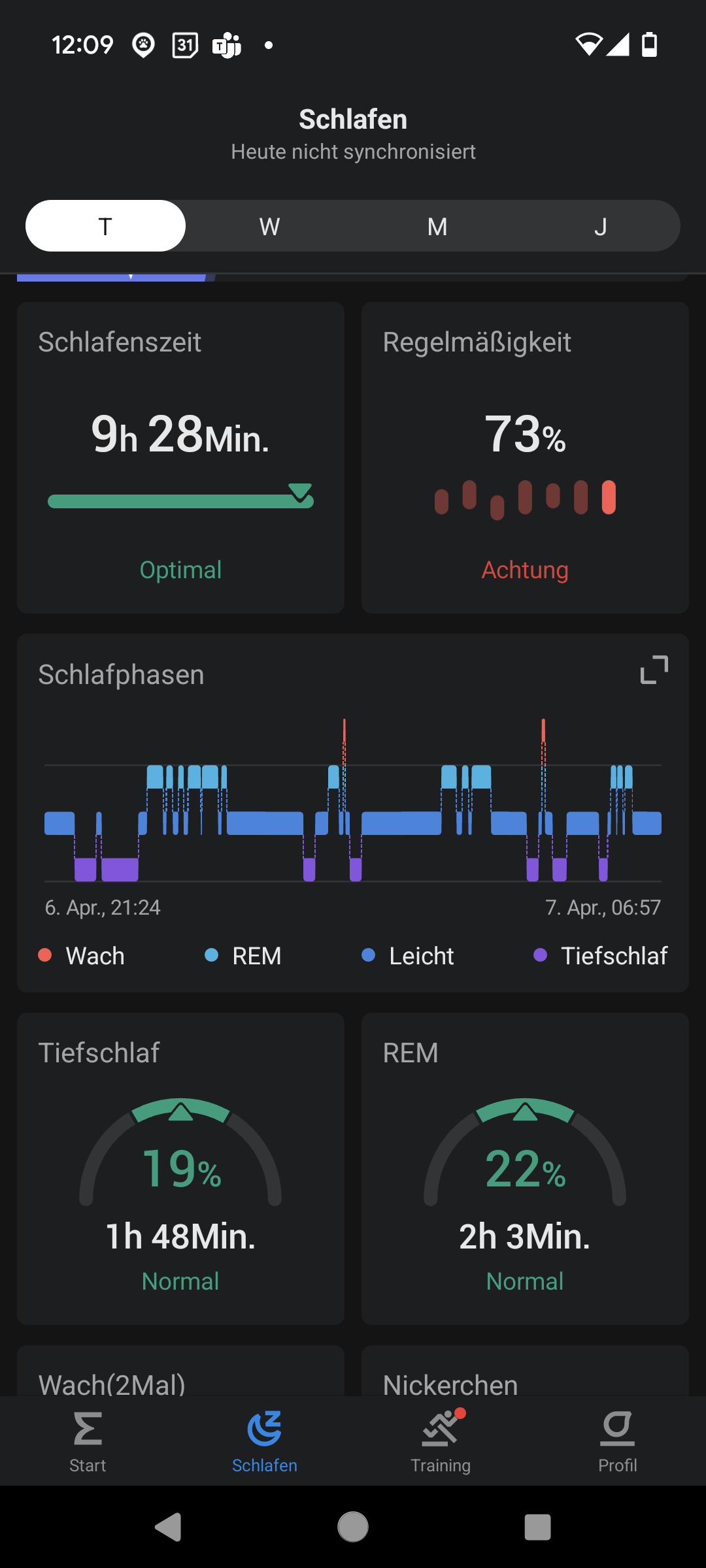706x1568 pixels.
Task: Go to the home screen
Action: coord(353,1527)
